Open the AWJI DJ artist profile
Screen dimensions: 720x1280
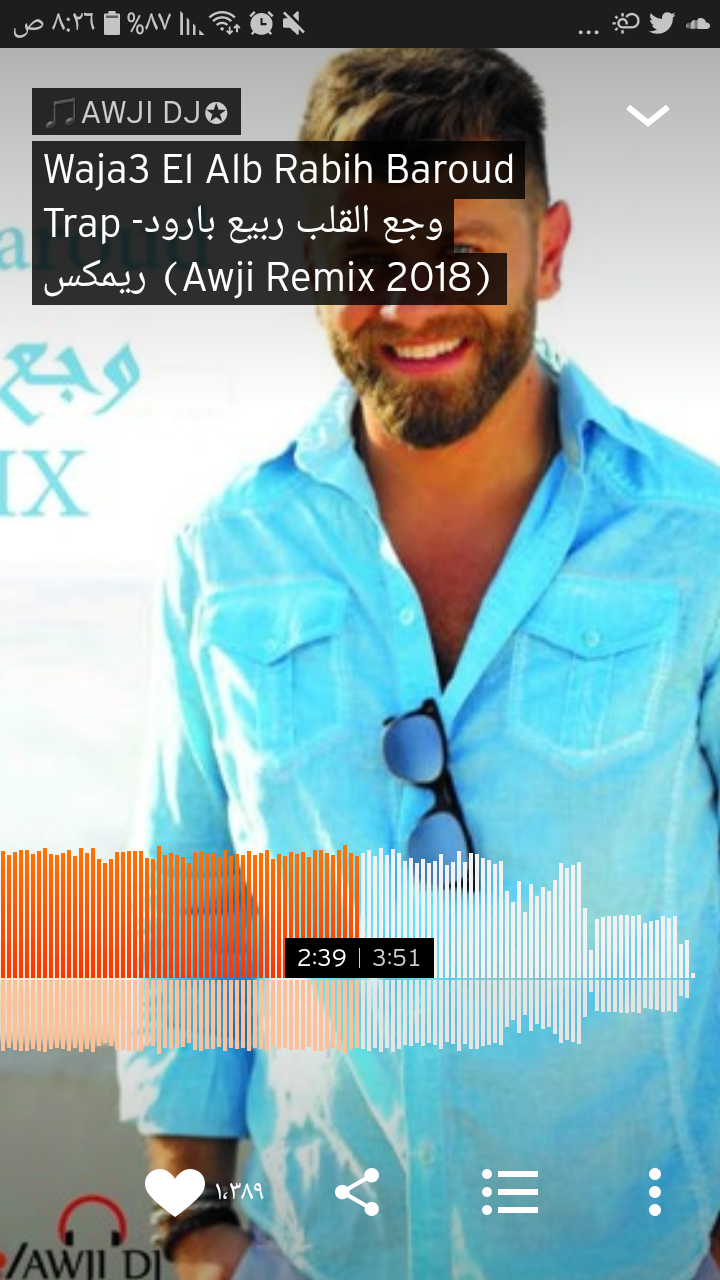pyautogui.click(x=137, y=113)
